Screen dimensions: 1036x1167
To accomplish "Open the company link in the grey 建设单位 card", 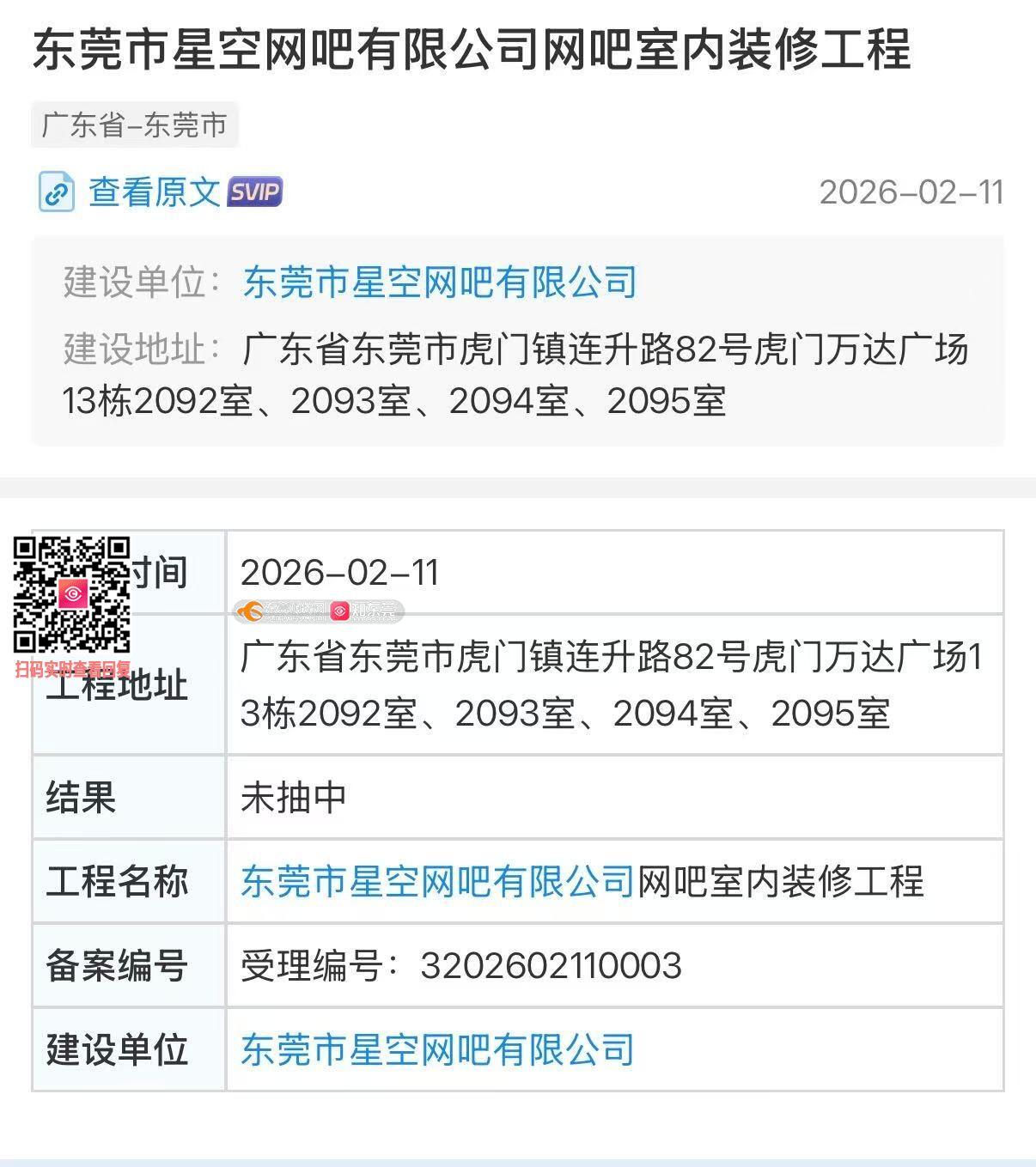I will 439,283.
